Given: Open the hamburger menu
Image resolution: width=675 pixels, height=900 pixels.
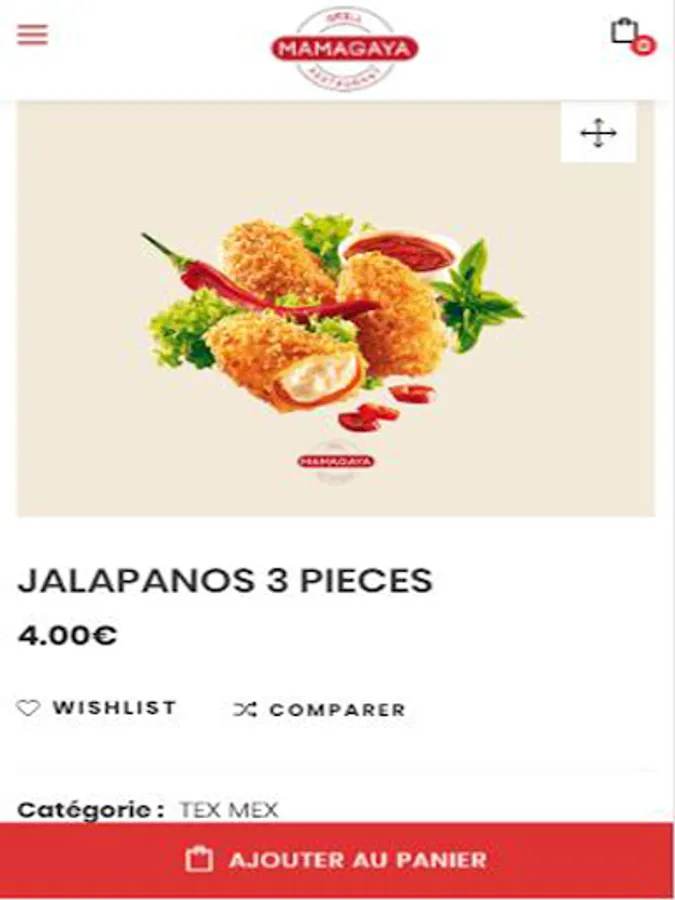Looking at the screenshot, I should point(32,34).
